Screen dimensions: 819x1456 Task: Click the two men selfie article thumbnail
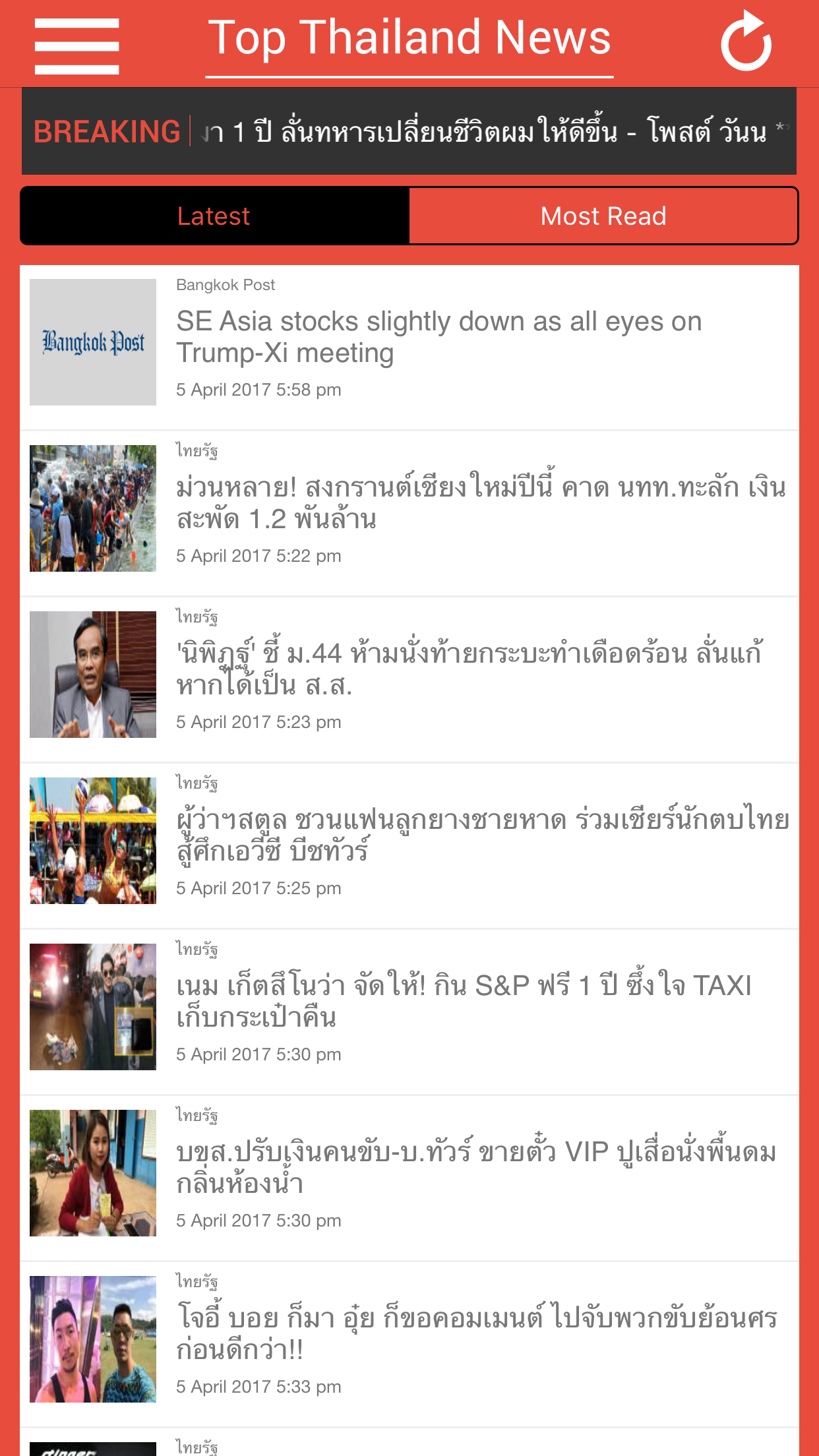(x=92, y=1340)
